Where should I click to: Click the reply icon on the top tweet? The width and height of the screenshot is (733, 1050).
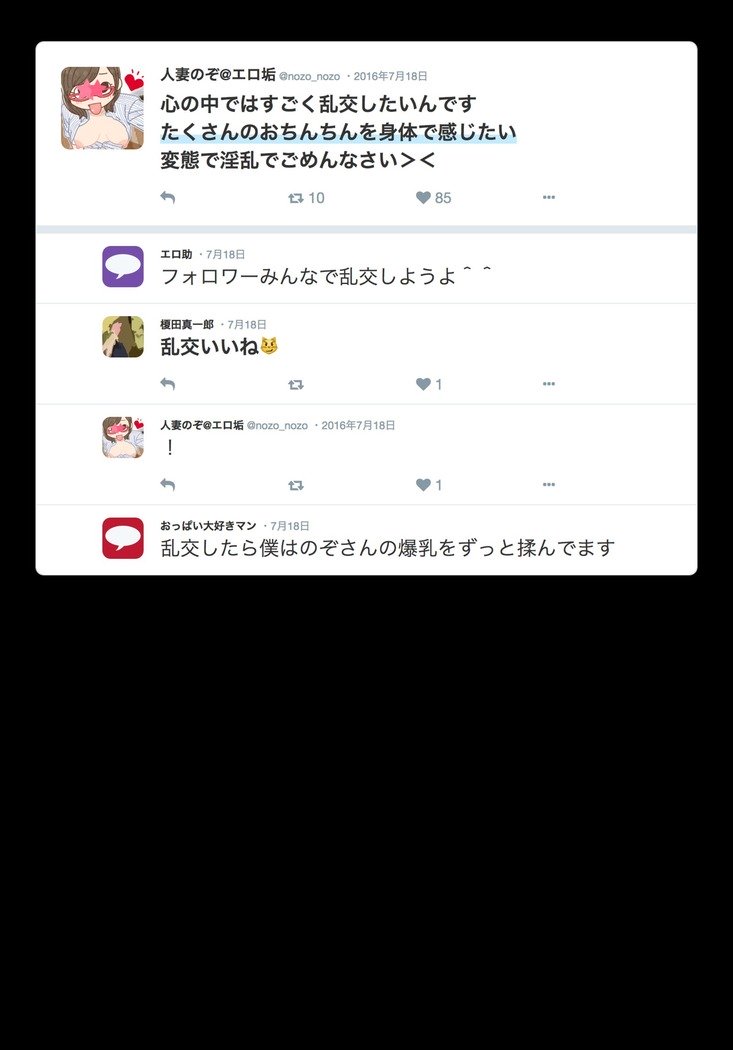click(x=168, y=197)
